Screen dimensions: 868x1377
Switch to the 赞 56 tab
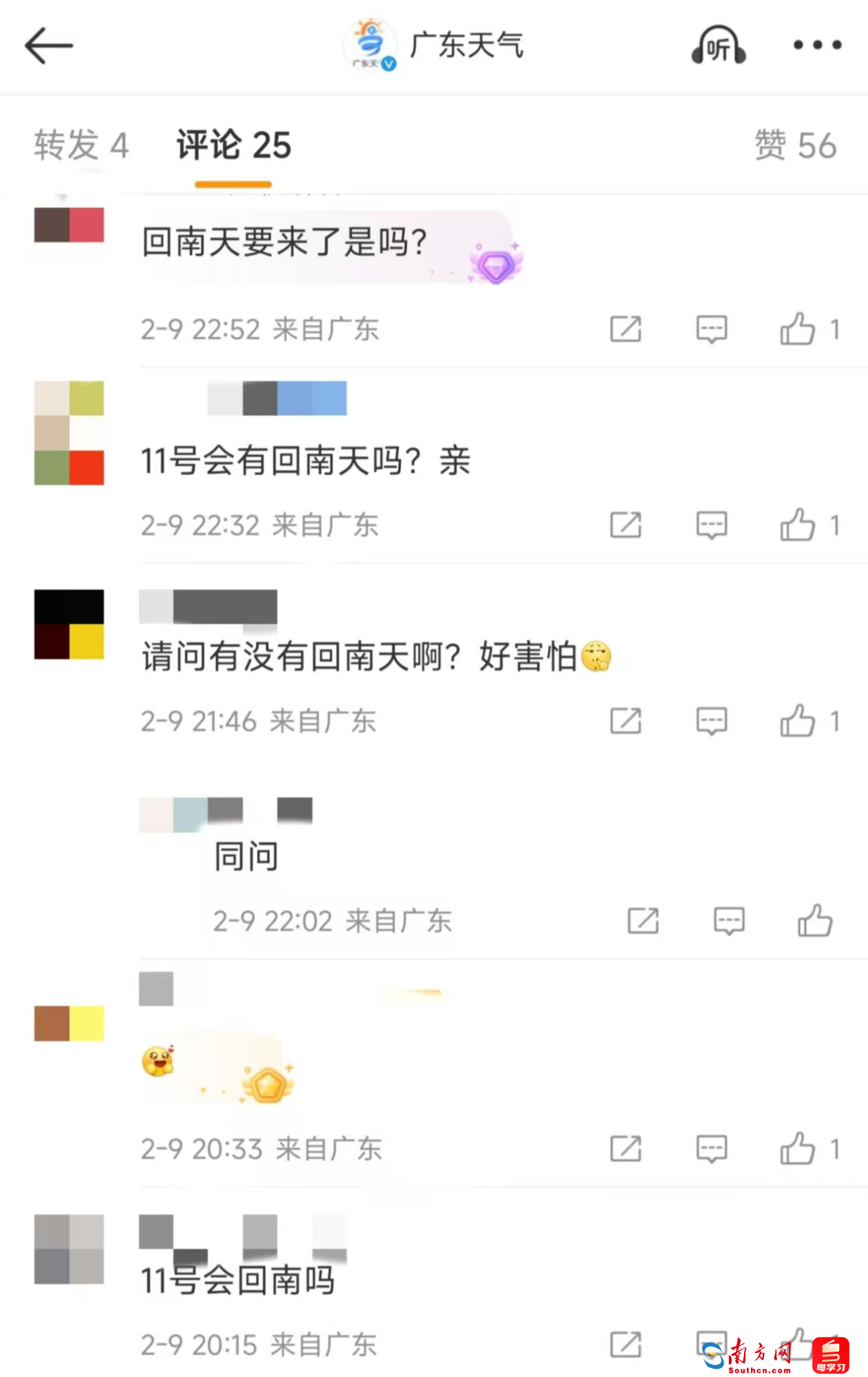pos(795,145)
